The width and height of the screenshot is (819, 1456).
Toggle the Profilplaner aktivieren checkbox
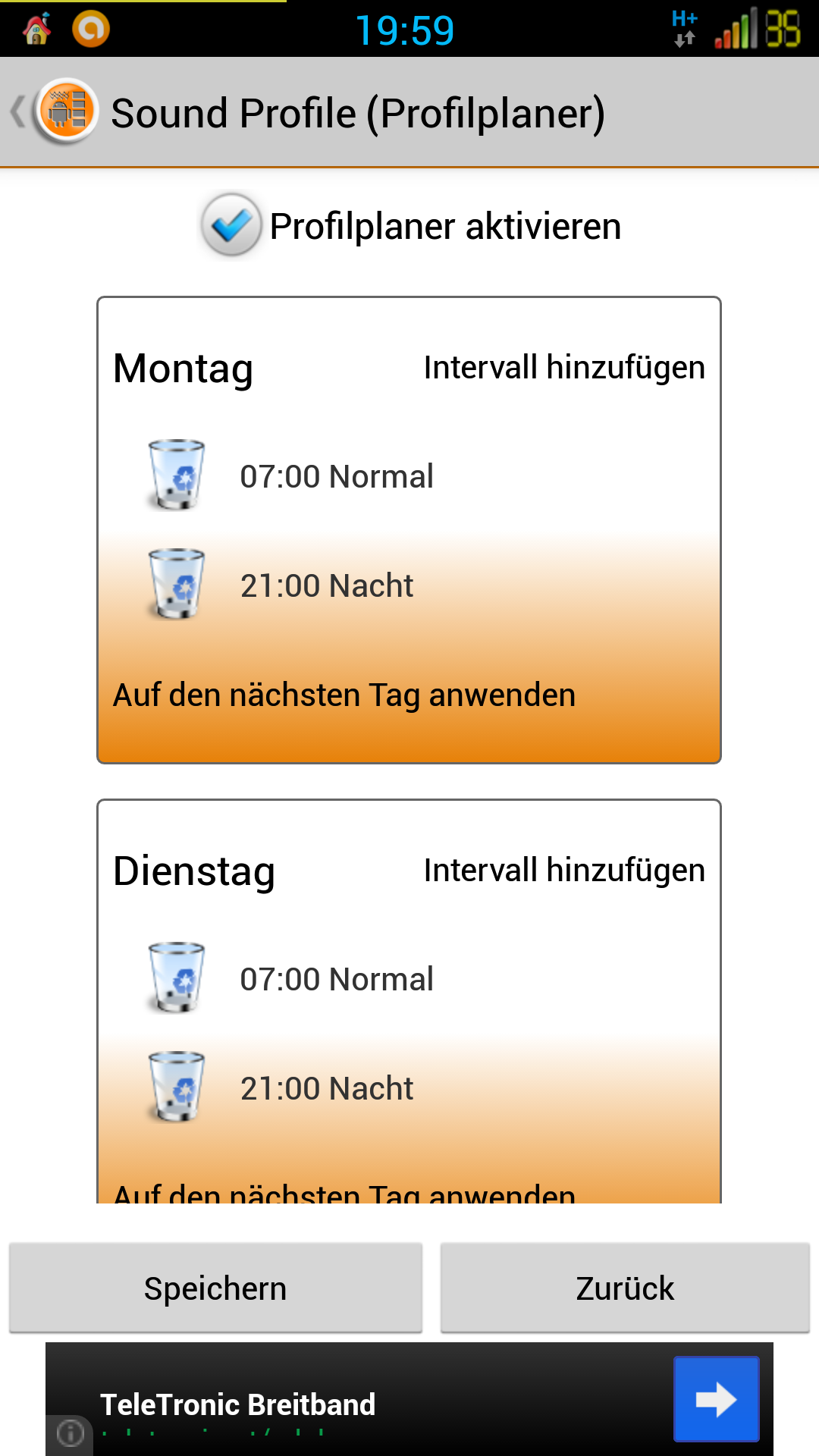click(231, 225)
